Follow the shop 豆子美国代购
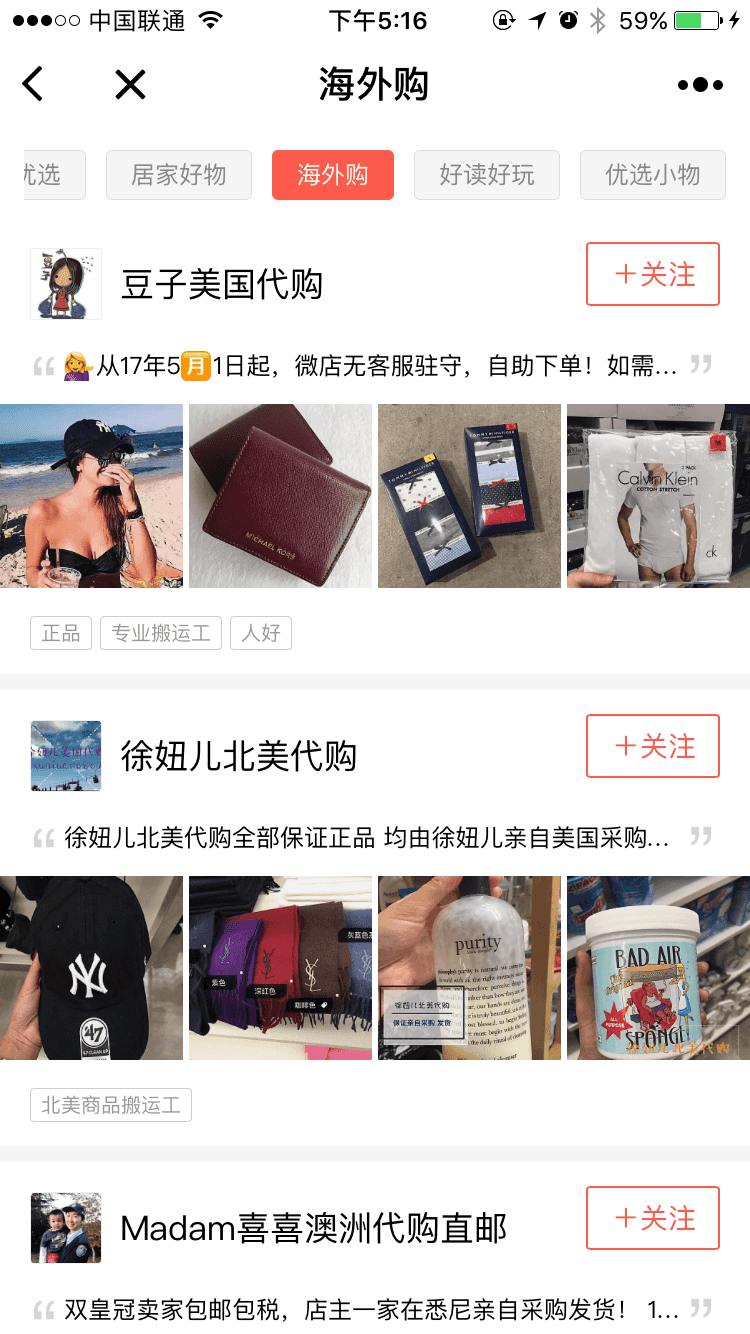The height and width of the screenshot is (1334, 750). (653, 274)
